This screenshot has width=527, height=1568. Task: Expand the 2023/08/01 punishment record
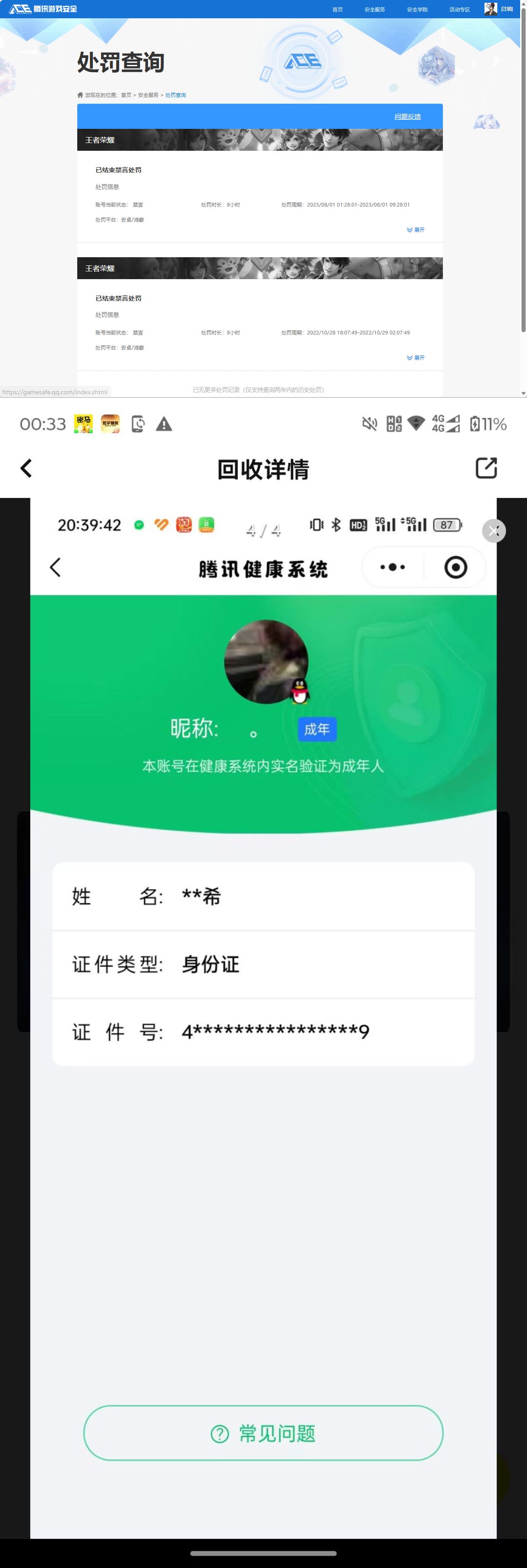[415, 230]
